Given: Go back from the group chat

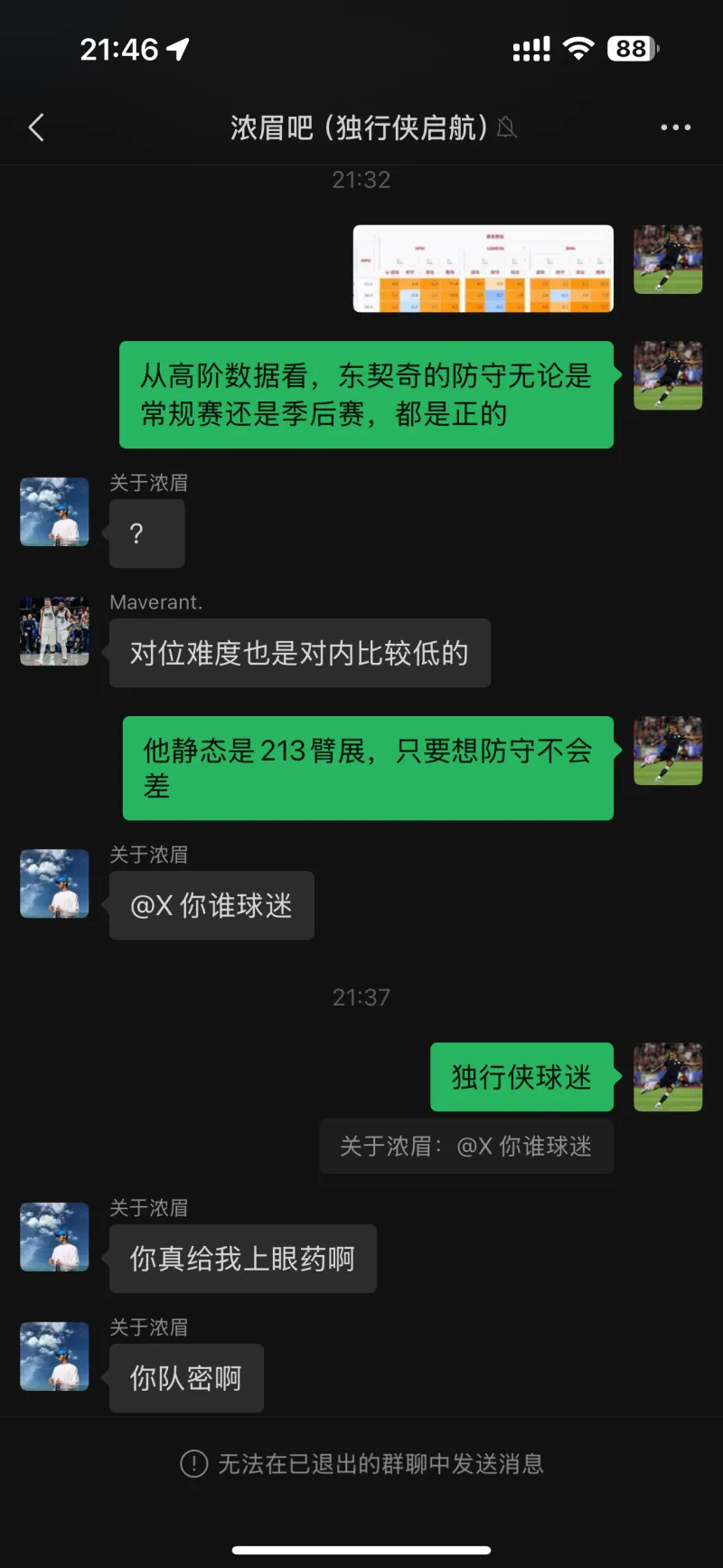Looking at the screenshot, I should click(37, 128).
